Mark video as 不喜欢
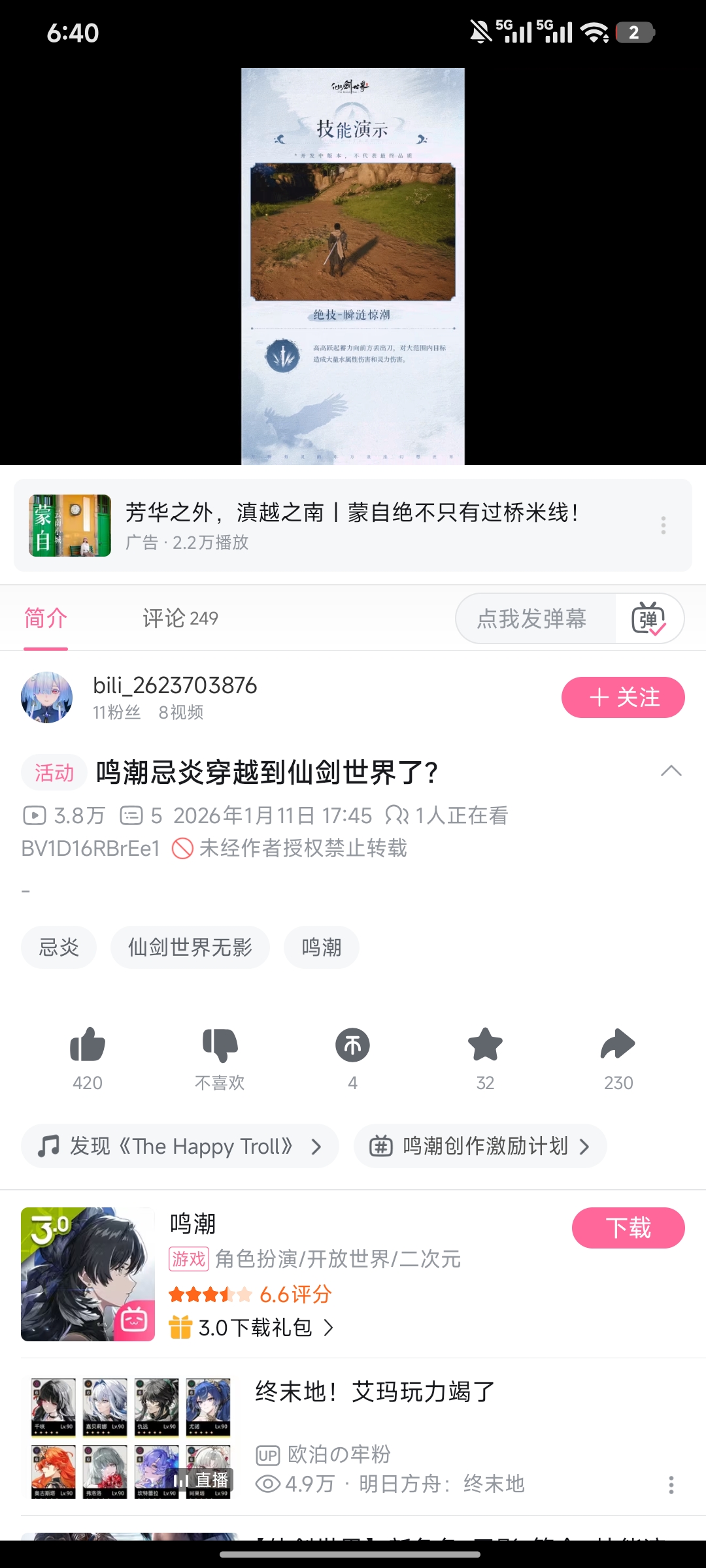The width and height of the screenshot is (706, 1568). 220,1045
